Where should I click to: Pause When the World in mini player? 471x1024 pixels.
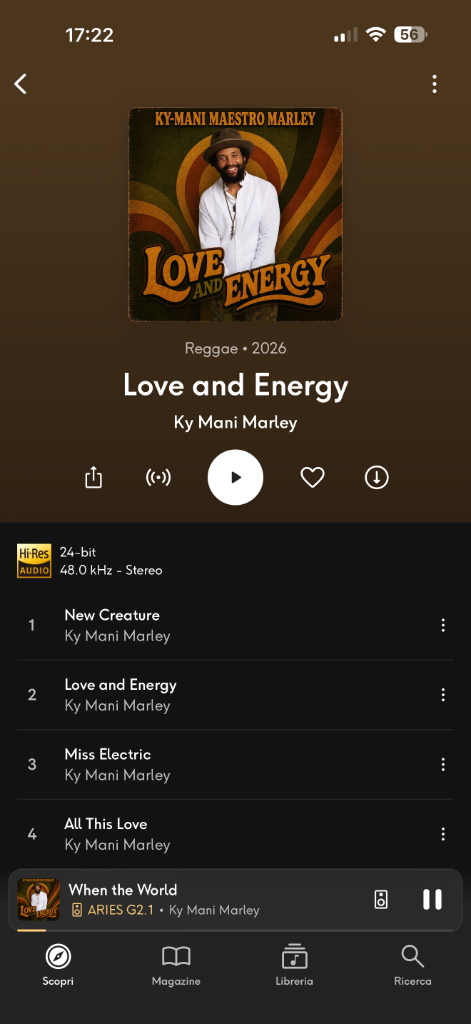[432, 899]
